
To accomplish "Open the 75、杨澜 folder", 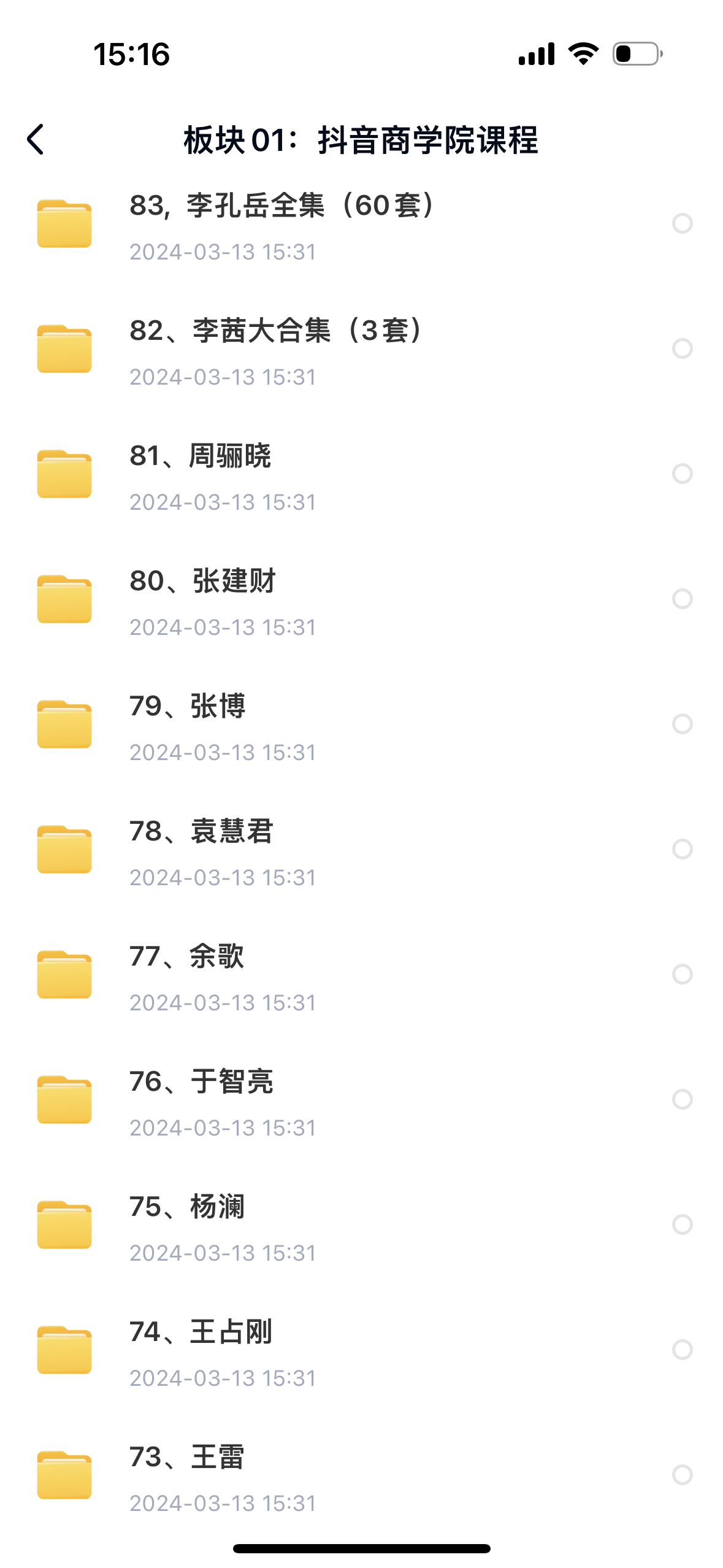I will click(x=188, y=1207).
